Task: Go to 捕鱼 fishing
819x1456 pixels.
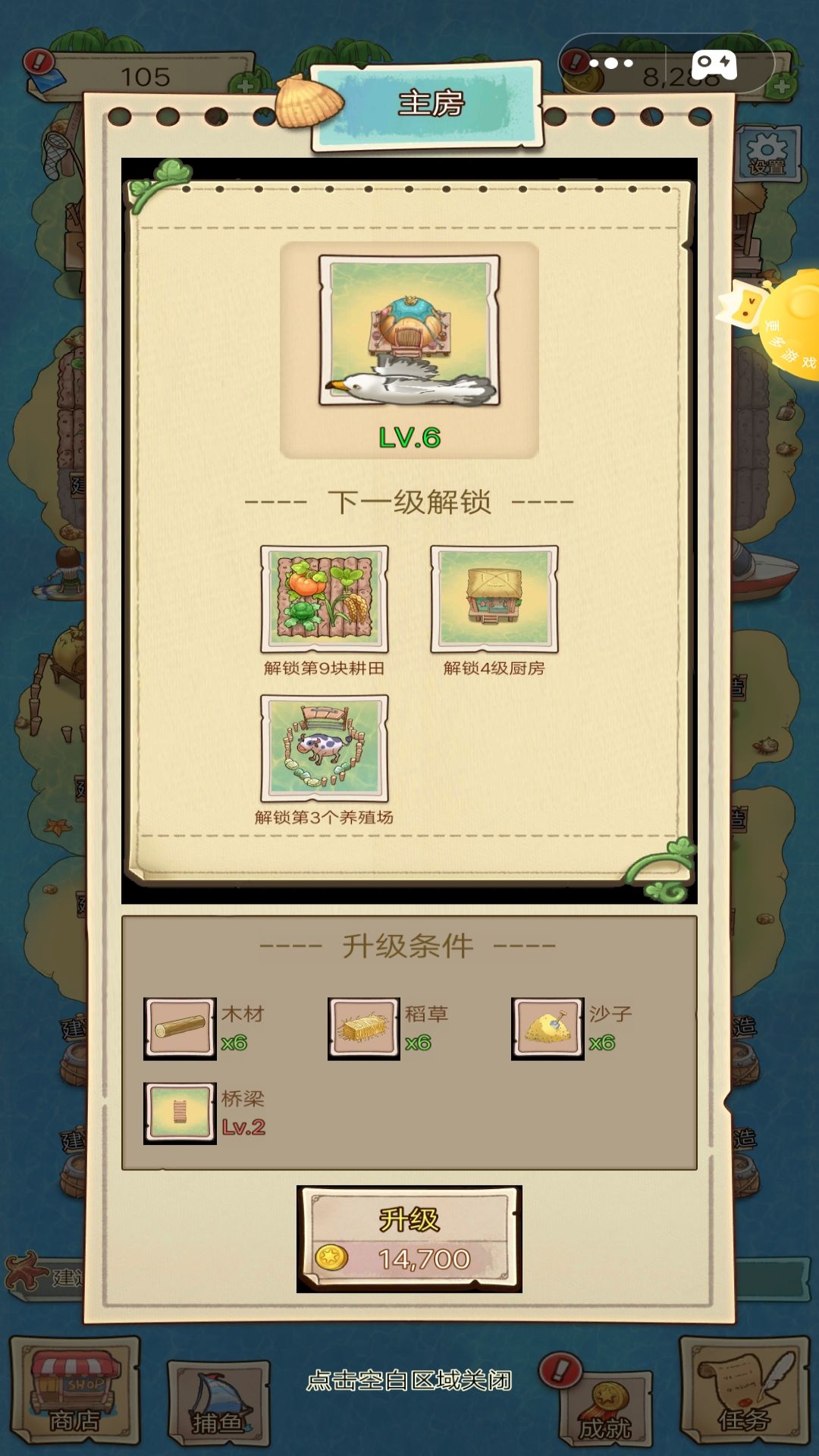Action: pos(218,1403)
